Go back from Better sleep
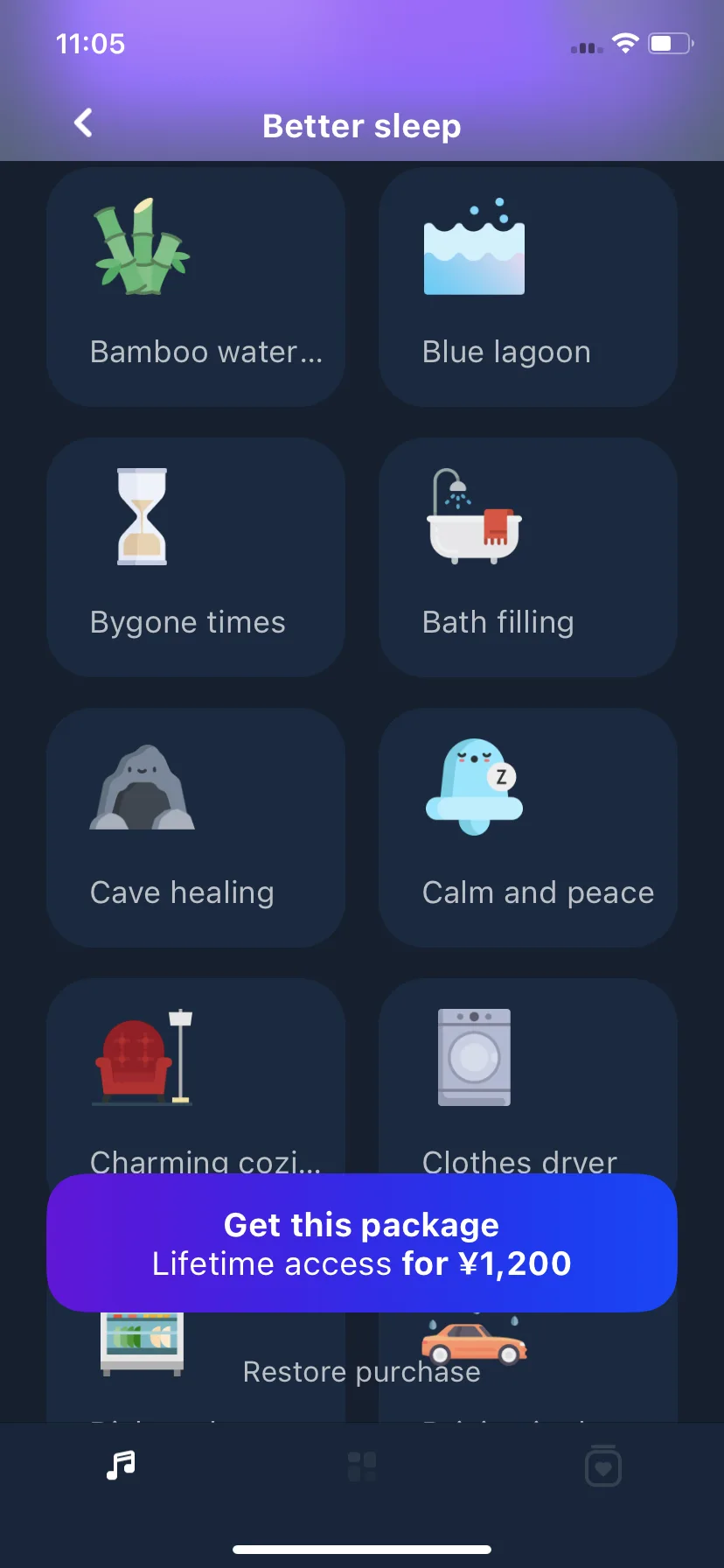724x1568 pixels. point(84,123)
